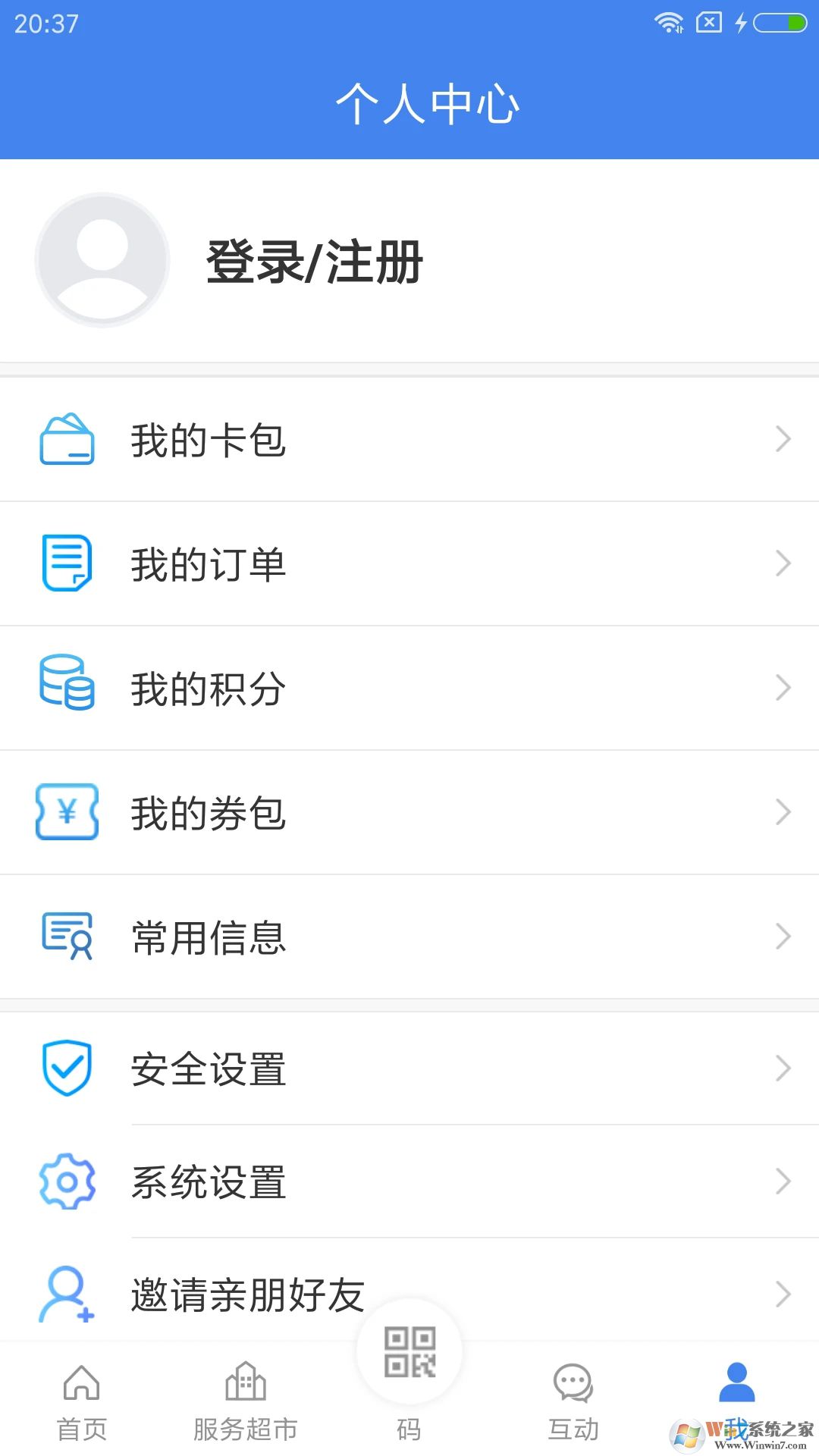
Task: Click the 安全设置 shield icon
Action: pos(67,1068)
